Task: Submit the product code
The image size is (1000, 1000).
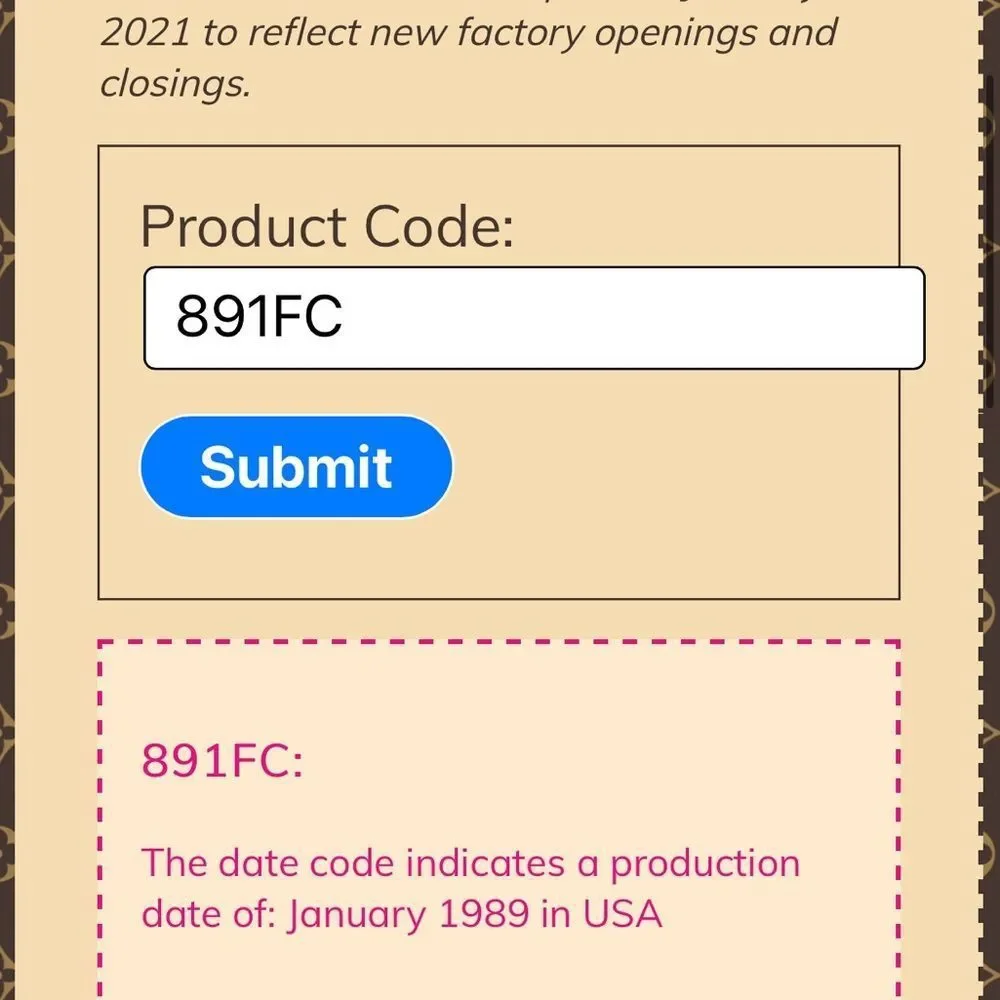Action: (x=296, y=467)
